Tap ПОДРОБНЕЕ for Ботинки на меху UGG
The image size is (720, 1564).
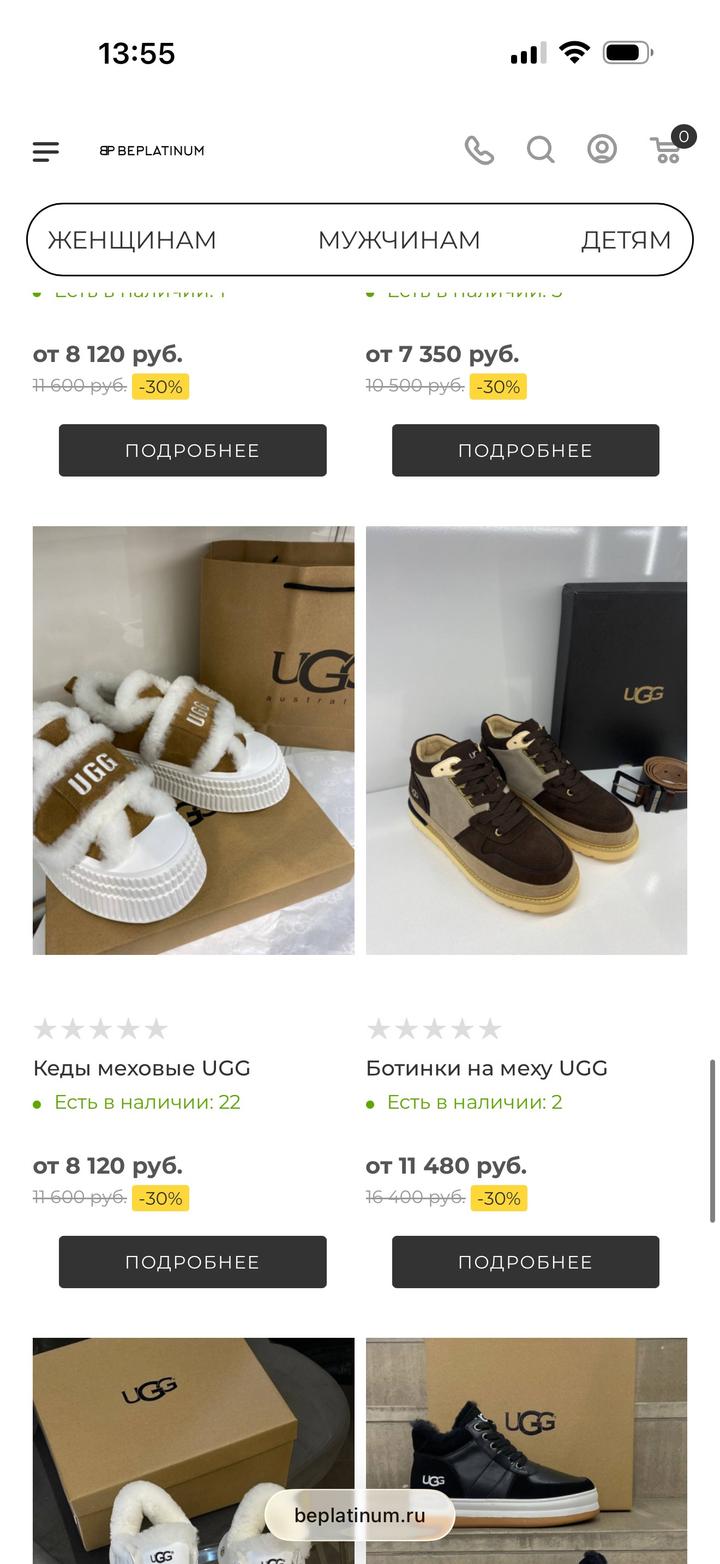pyautogui.click(x=525, y=1262)
